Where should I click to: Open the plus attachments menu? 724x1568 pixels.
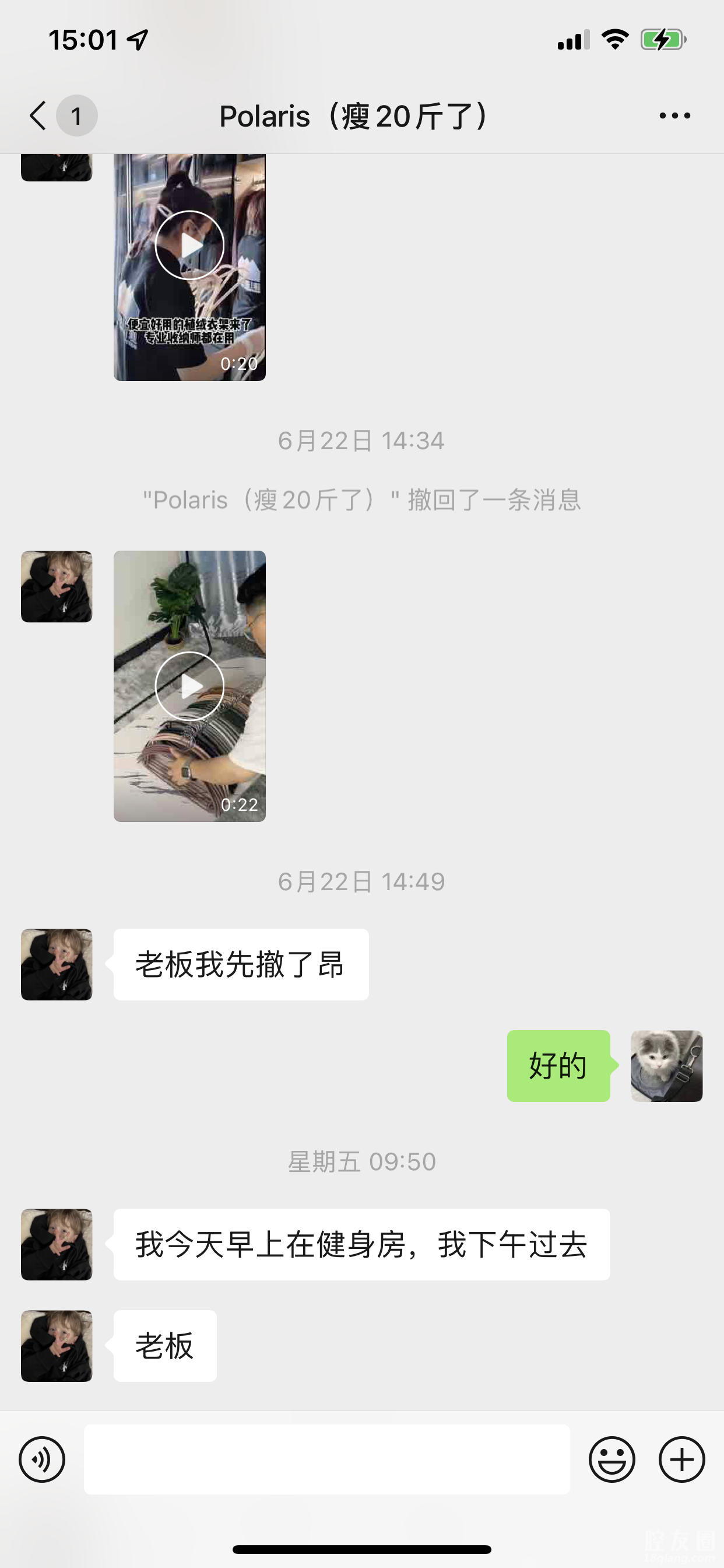click(x=681, y=1459)
